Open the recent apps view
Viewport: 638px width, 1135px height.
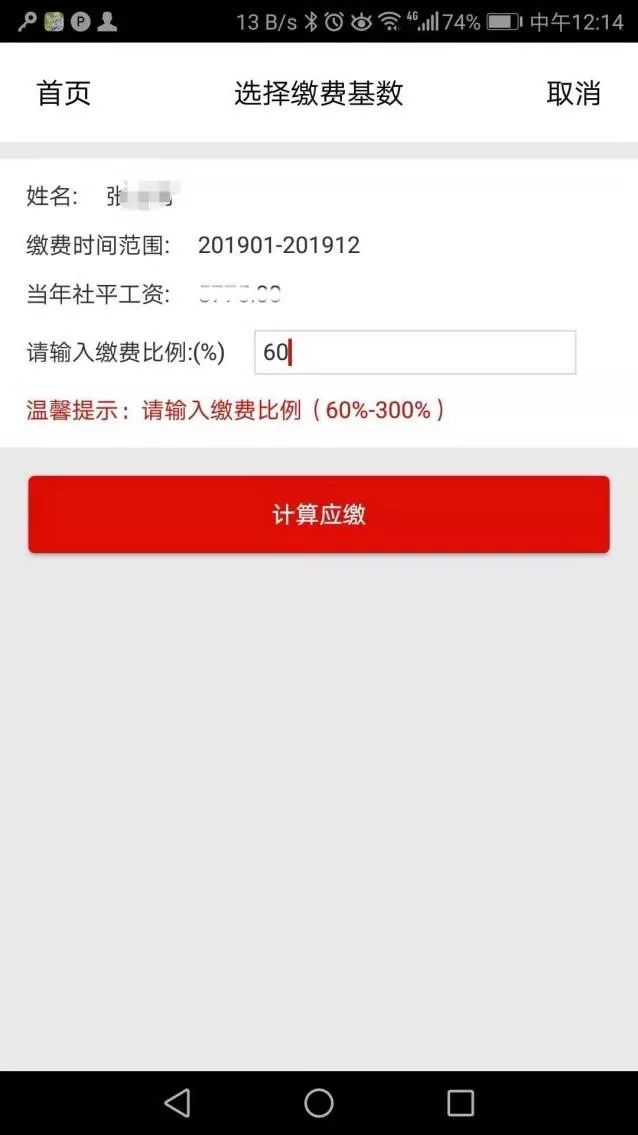coord(460,1102)
